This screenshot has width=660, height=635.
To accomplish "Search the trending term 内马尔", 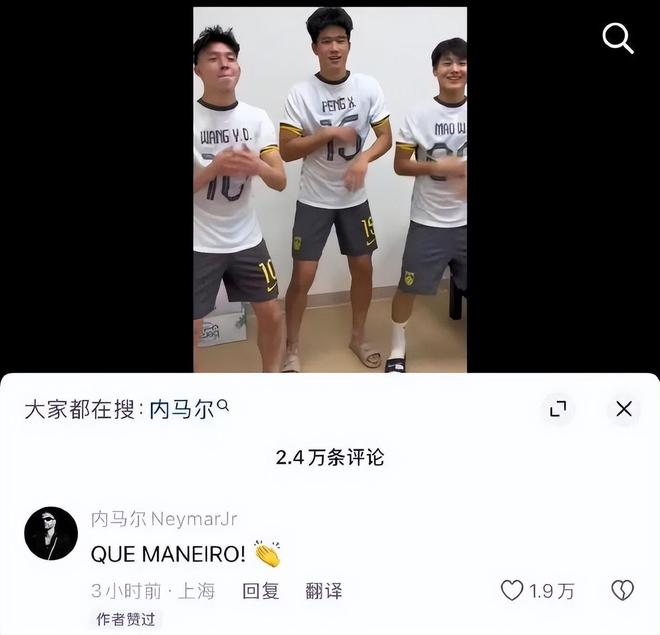I will coord(182,408).
